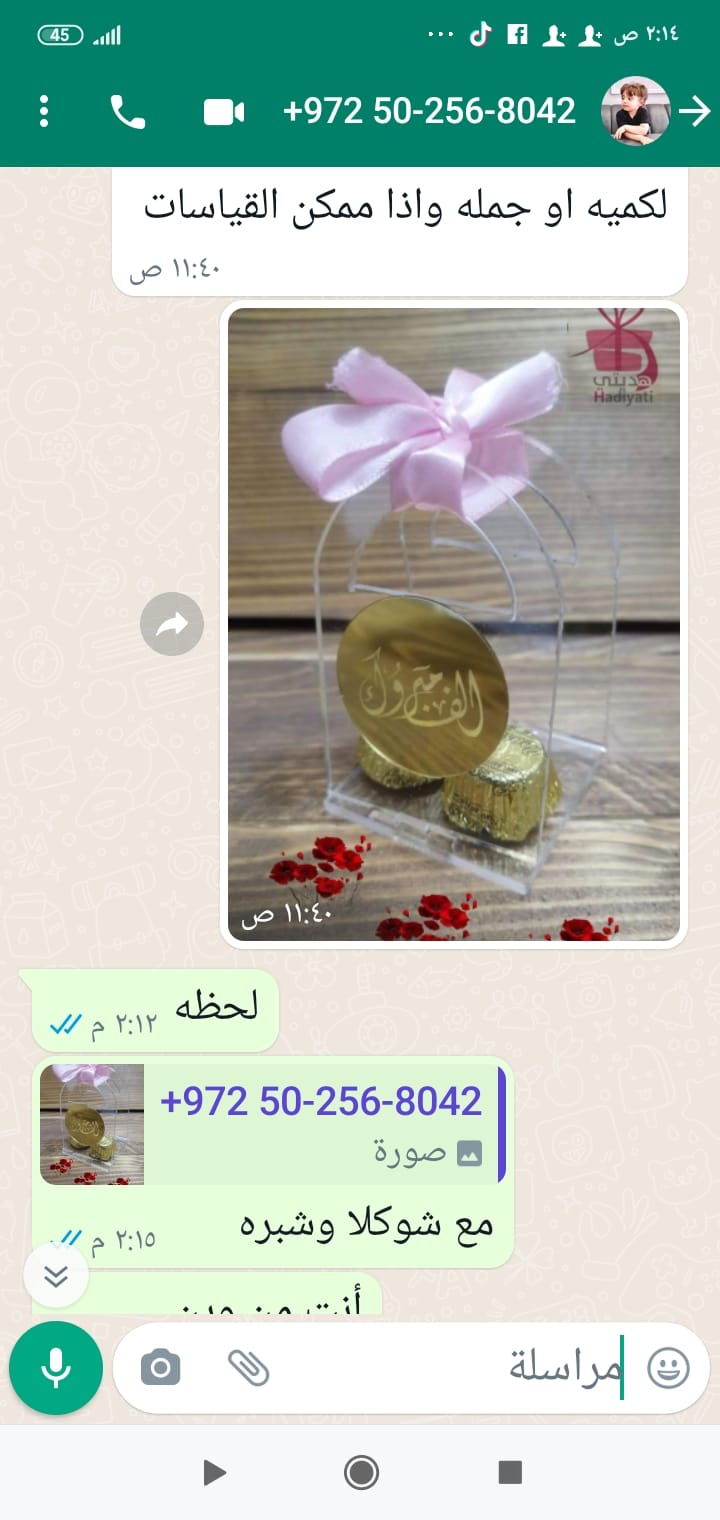Screen dimensions: 720x1520
Task: Open the camera to take a photo
Action: point(160,1367)
